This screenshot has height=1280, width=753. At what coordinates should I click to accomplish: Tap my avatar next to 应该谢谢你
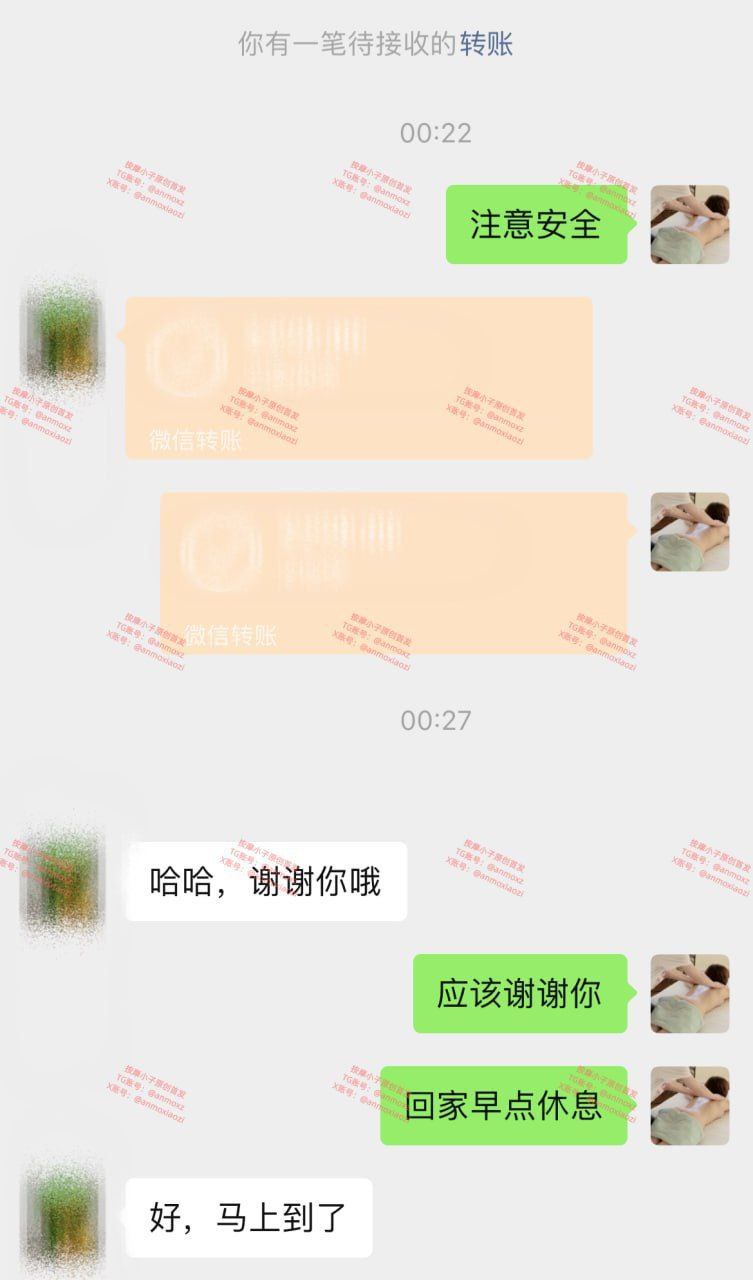[x=690, y=993]
